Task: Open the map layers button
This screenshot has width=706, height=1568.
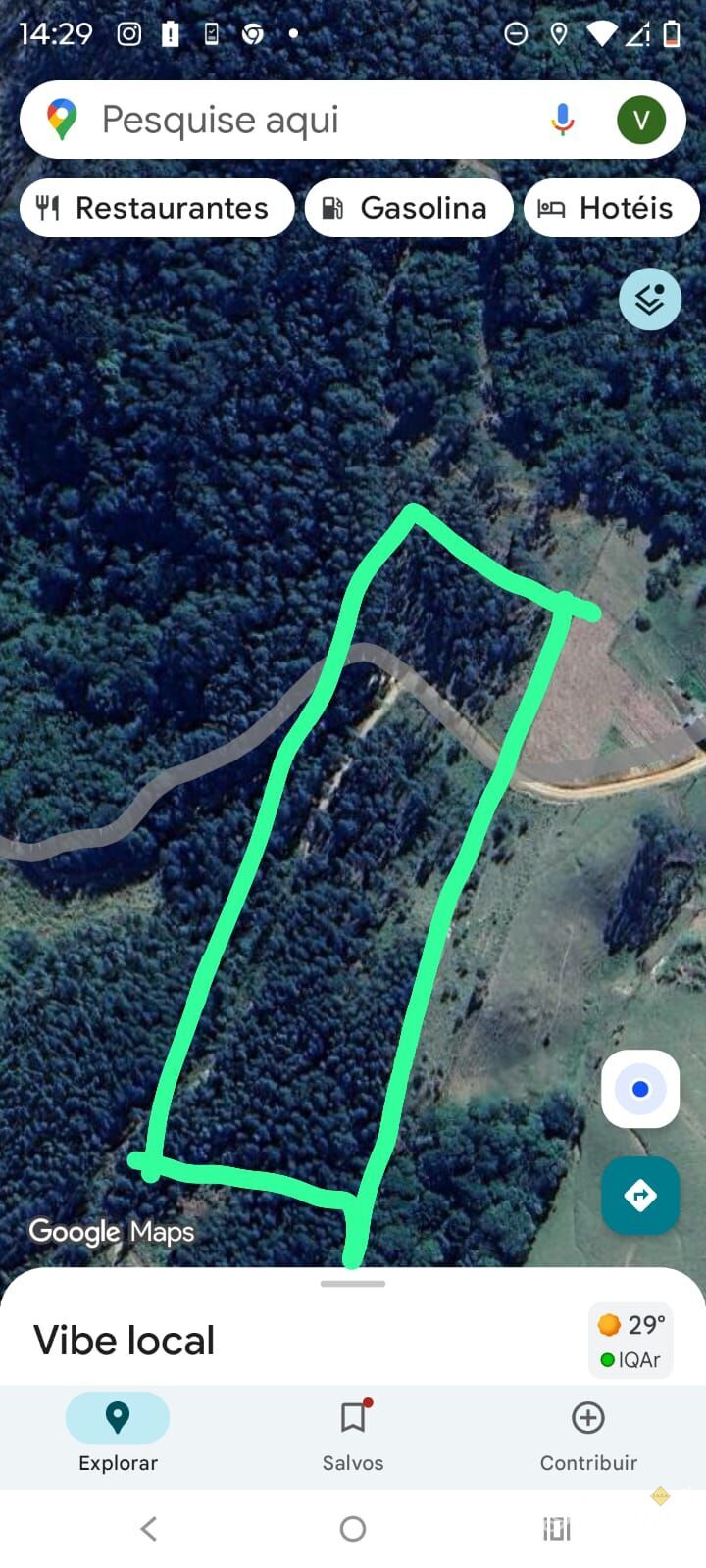Action: [650, 299]
